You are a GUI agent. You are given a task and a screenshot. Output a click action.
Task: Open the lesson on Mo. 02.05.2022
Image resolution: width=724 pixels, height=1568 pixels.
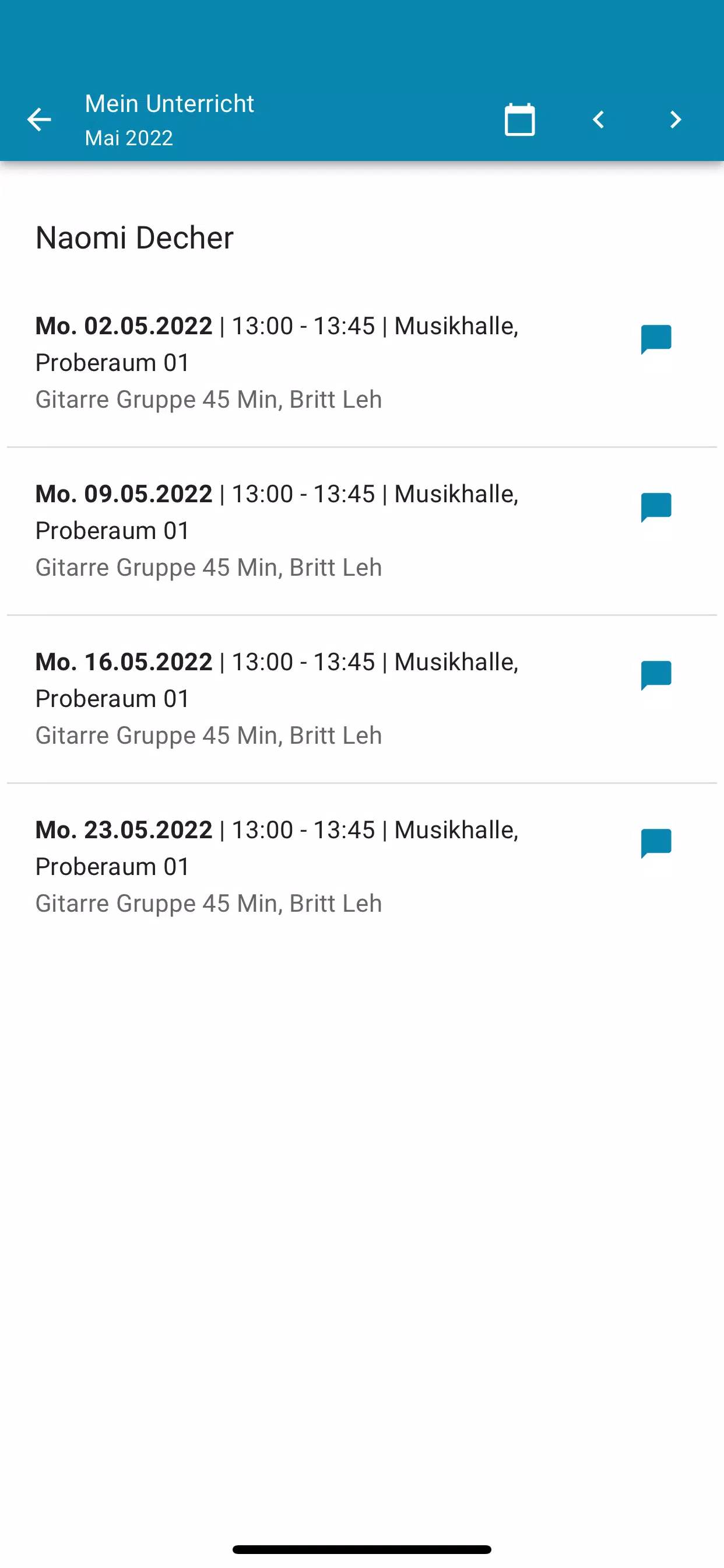pyautogui.click(x=362, y=363)
